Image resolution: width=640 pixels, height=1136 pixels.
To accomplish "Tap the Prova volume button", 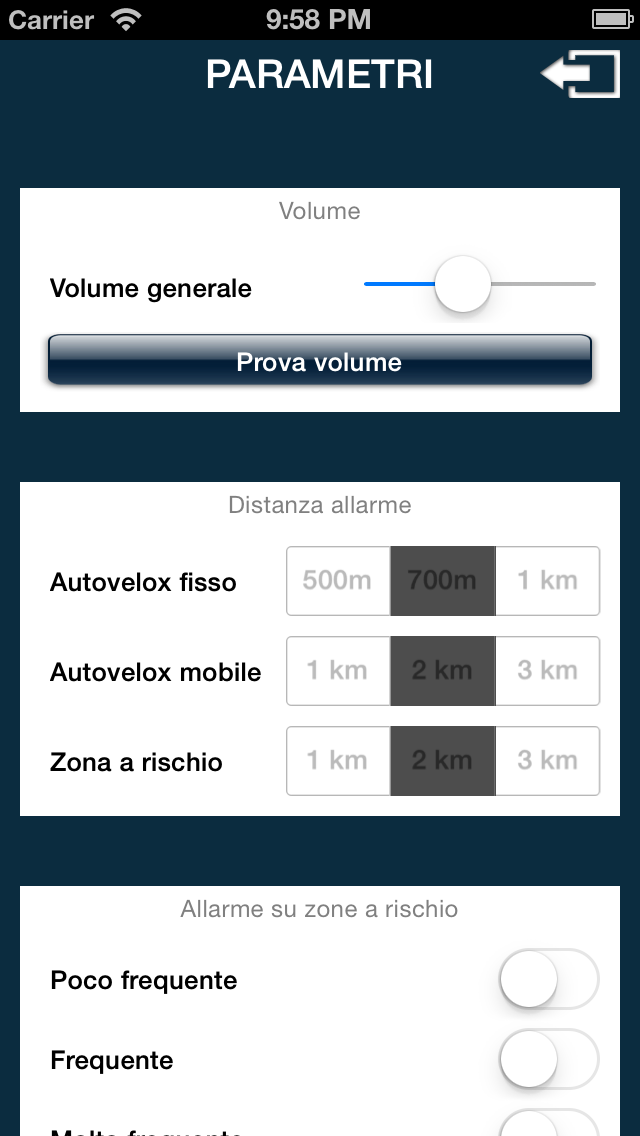I will point(320,361).
